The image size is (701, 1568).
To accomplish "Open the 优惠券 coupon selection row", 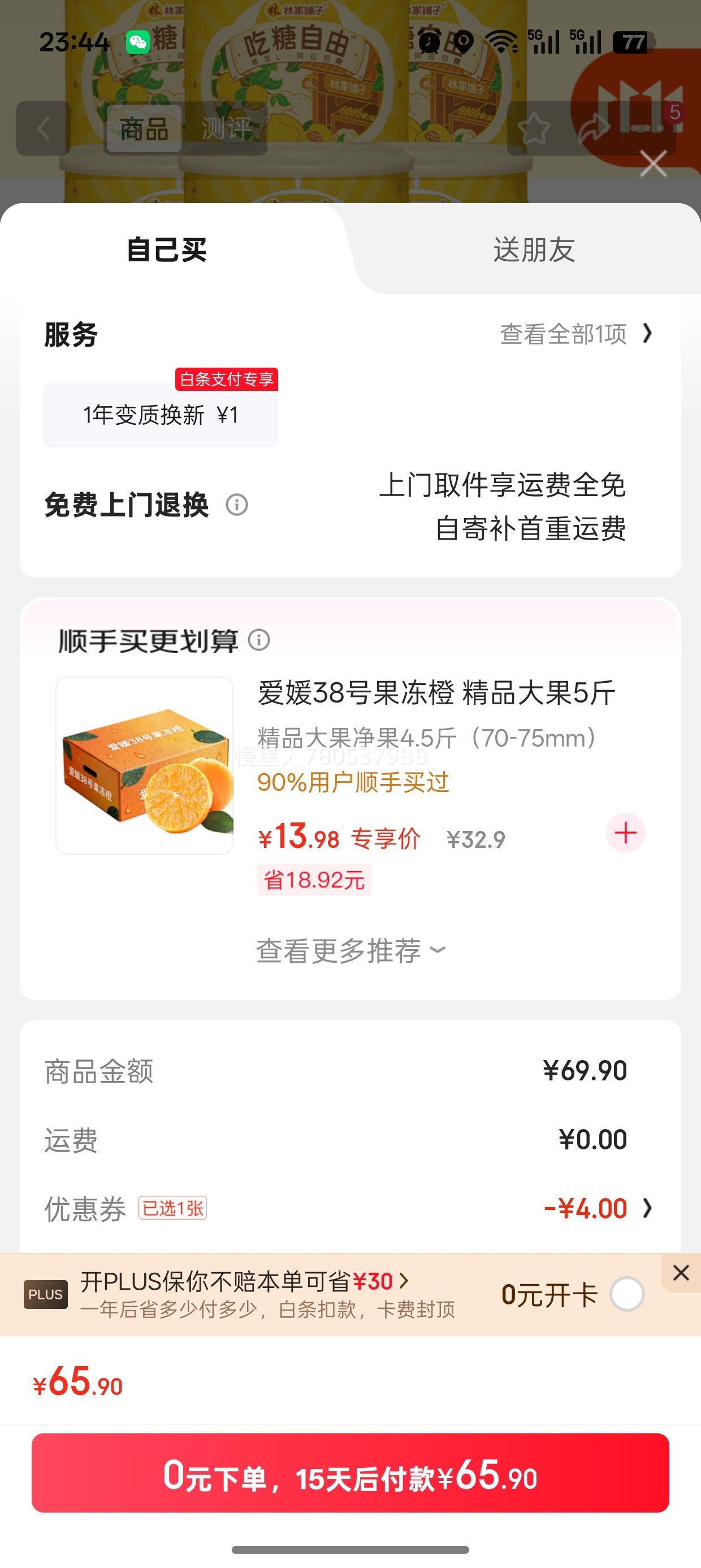I will pos(596,1208).
